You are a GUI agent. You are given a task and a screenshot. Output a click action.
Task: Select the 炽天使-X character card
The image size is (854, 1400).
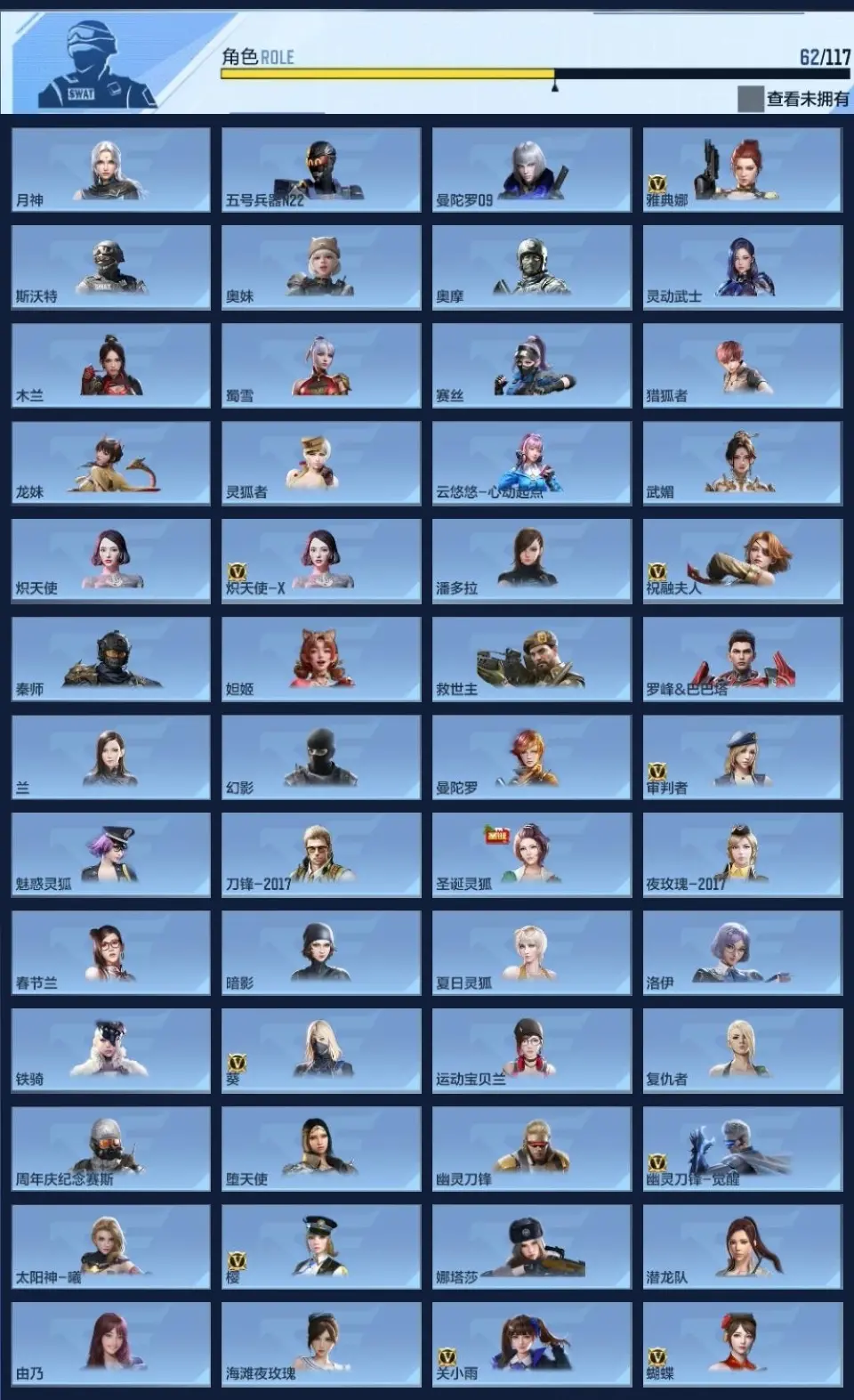click(321, 562)
